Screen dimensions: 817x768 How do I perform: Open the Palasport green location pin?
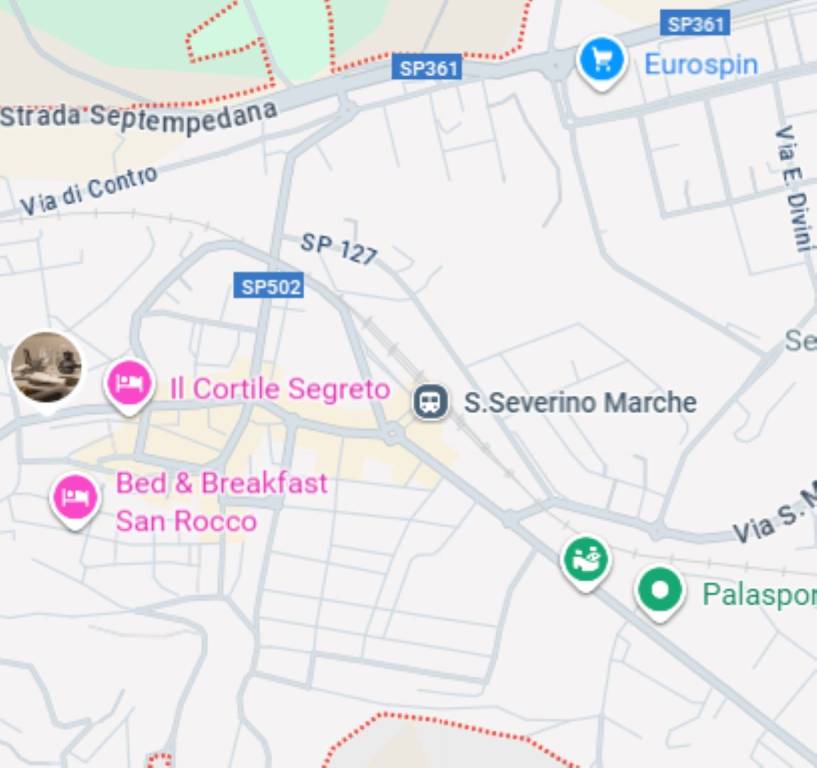coord(659,591)
